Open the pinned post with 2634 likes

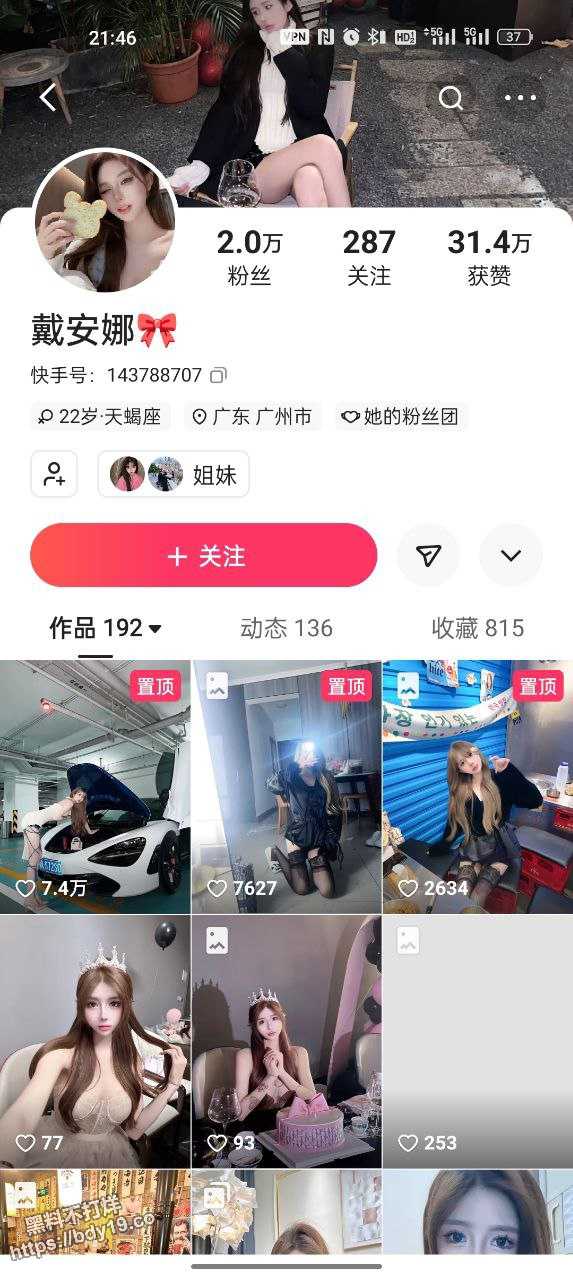click(x=478, y=787)
